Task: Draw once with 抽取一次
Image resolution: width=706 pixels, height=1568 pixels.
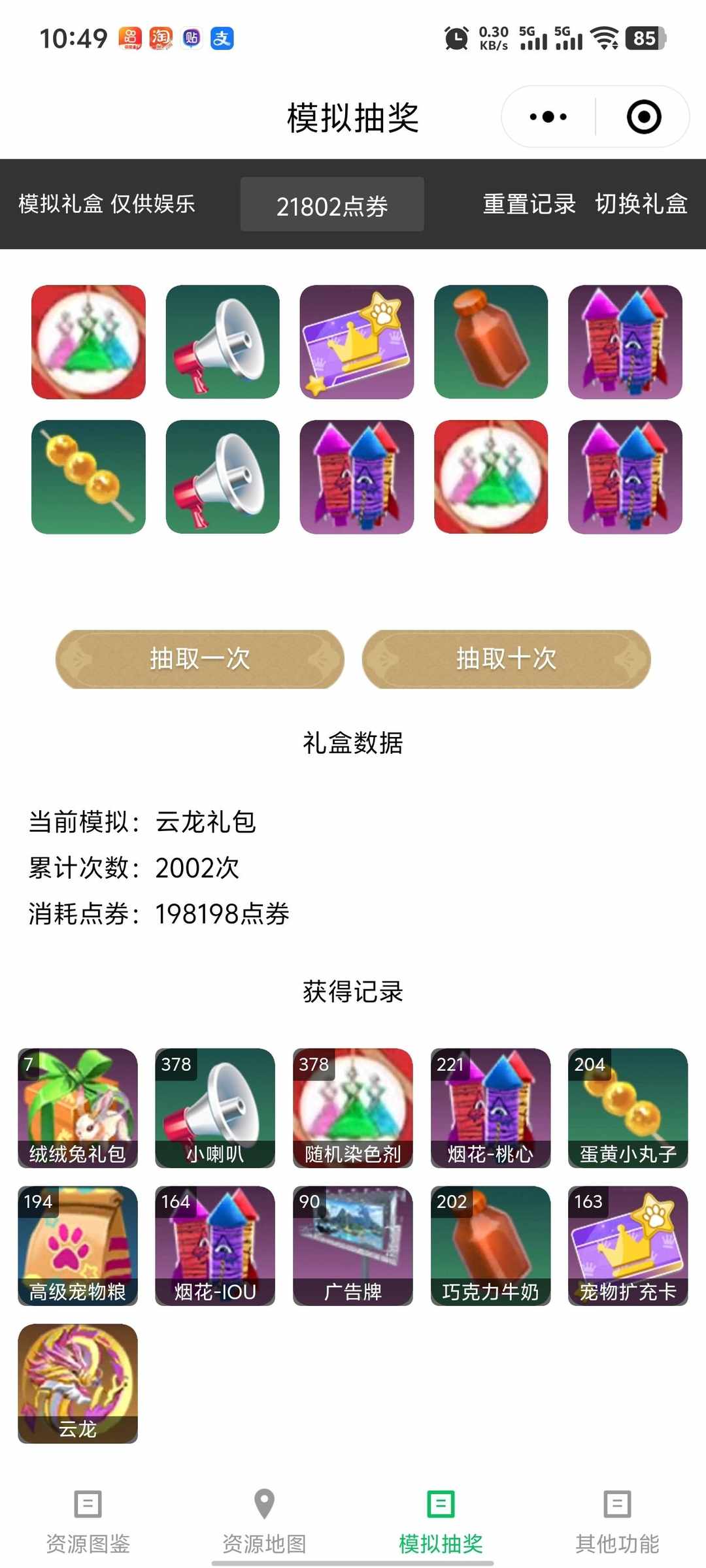Action: tap(199, 659)
